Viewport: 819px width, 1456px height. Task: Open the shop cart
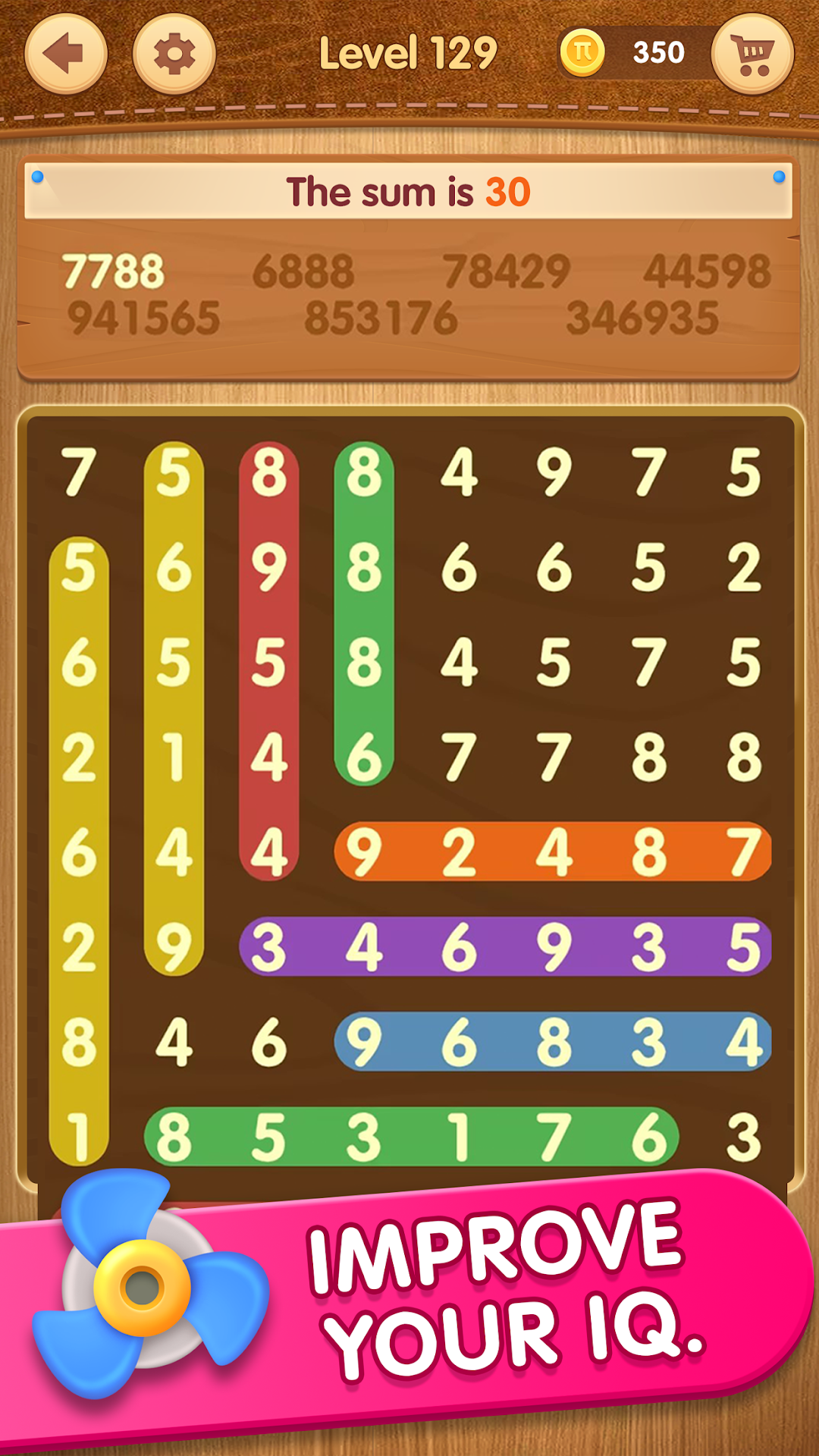752,54
